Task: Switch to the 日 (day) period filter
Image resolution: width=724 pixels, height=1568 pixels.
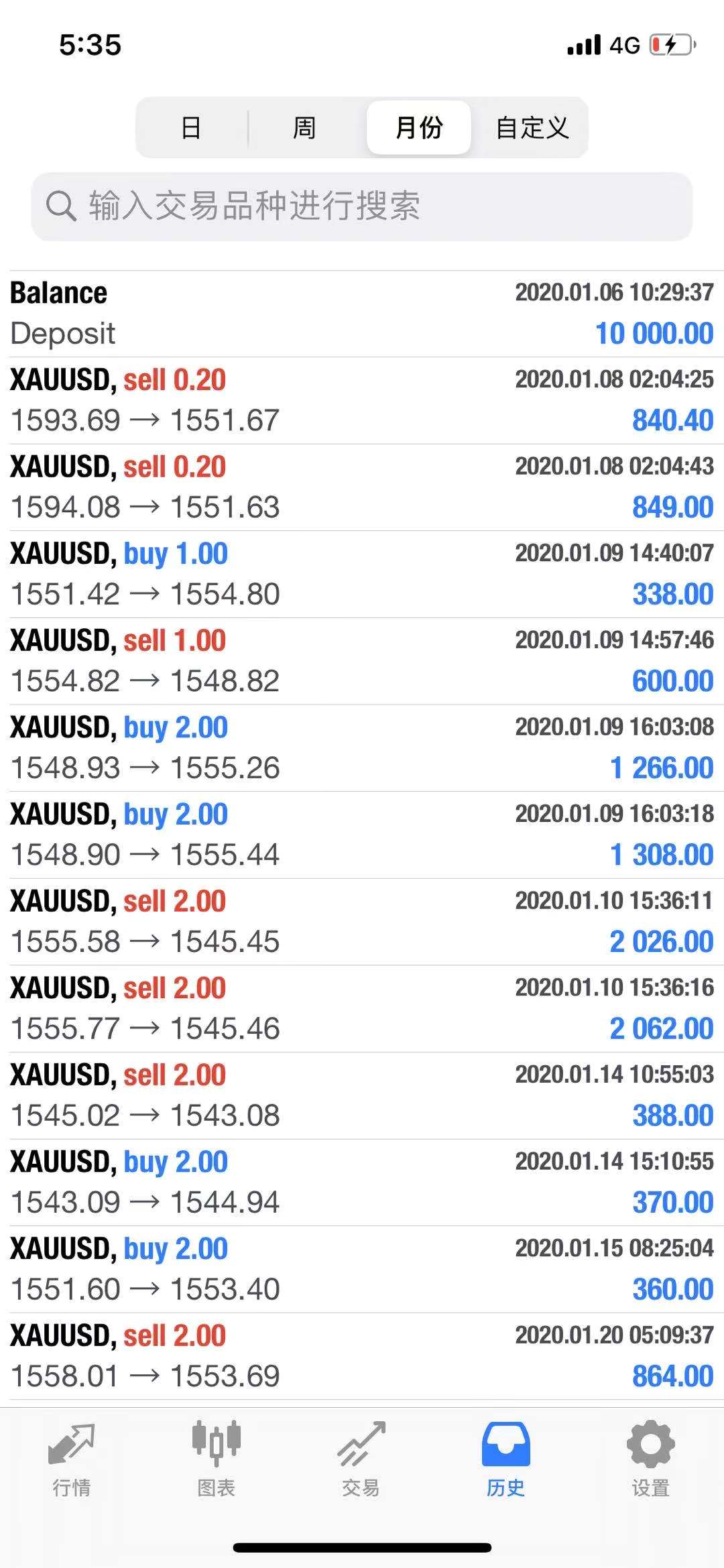Action: coord(192,127)
